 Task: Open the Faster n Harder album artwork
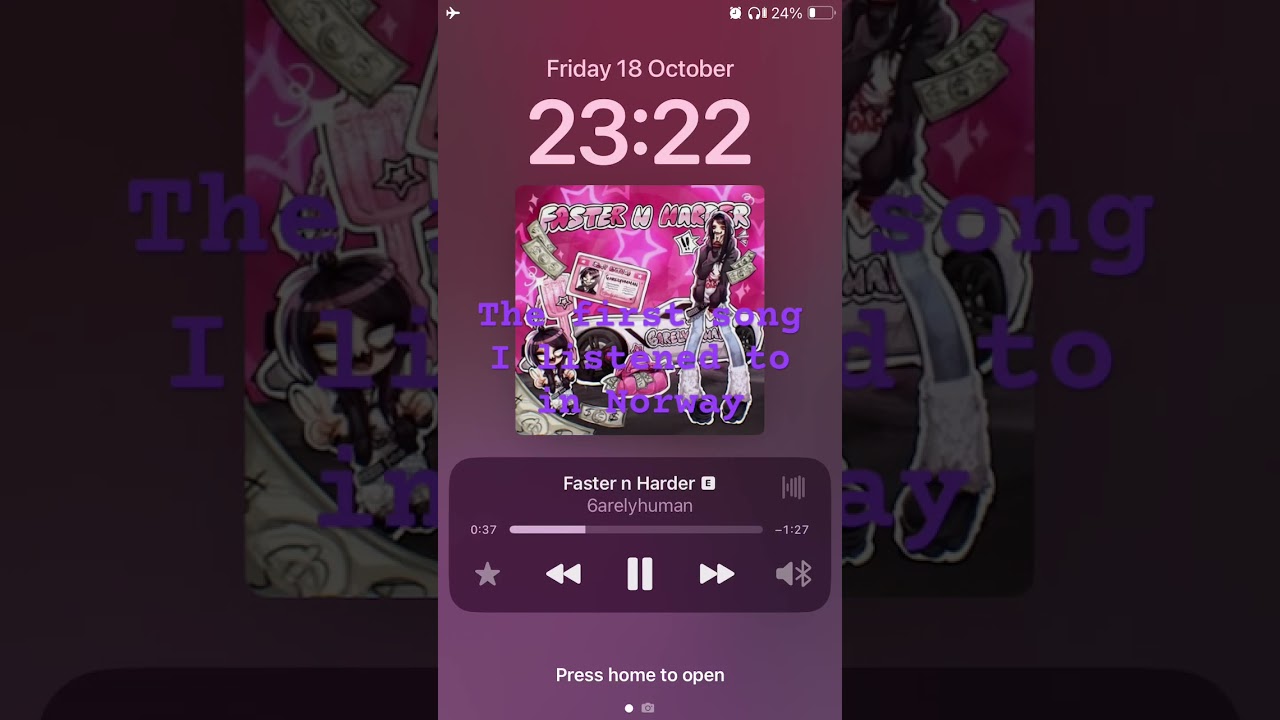pos(640,310)
